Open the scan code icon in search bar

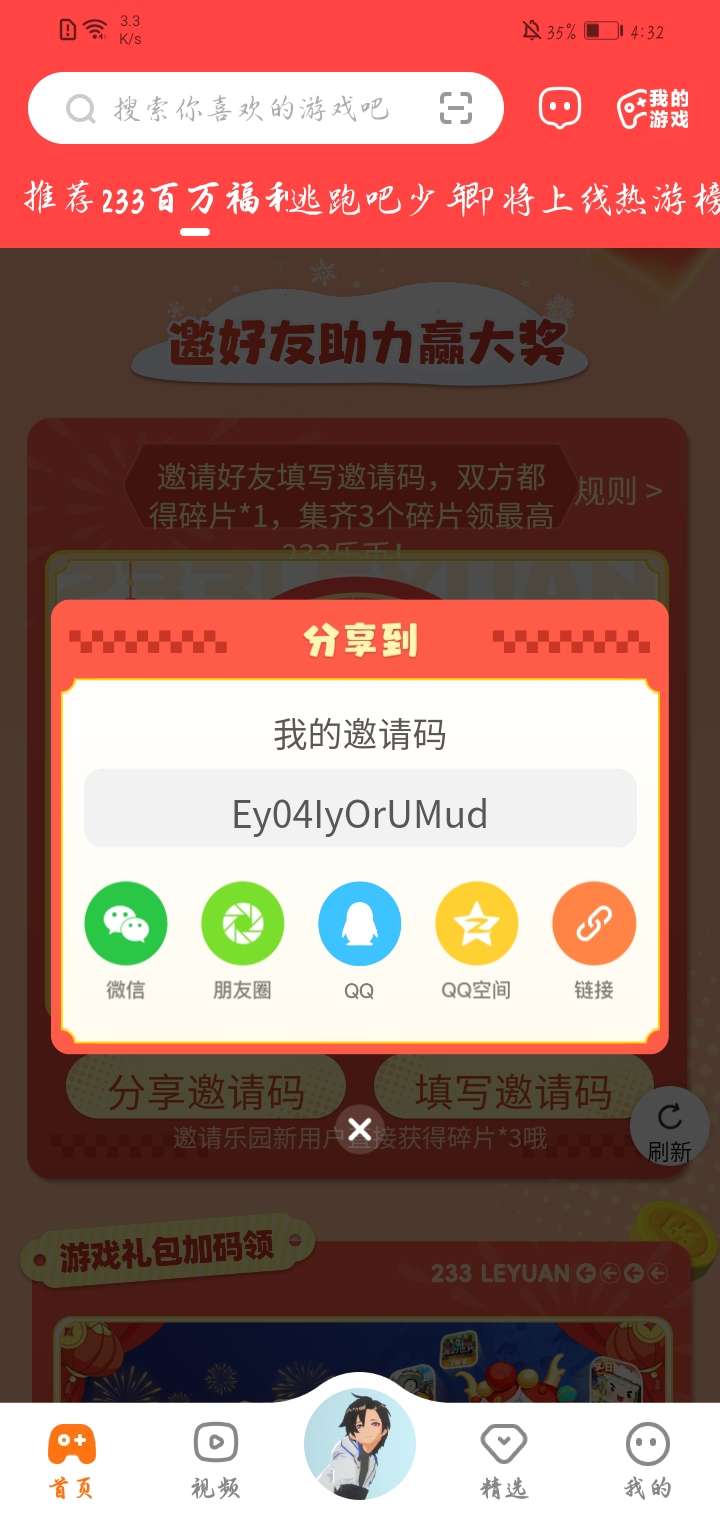tap(456, 108)
